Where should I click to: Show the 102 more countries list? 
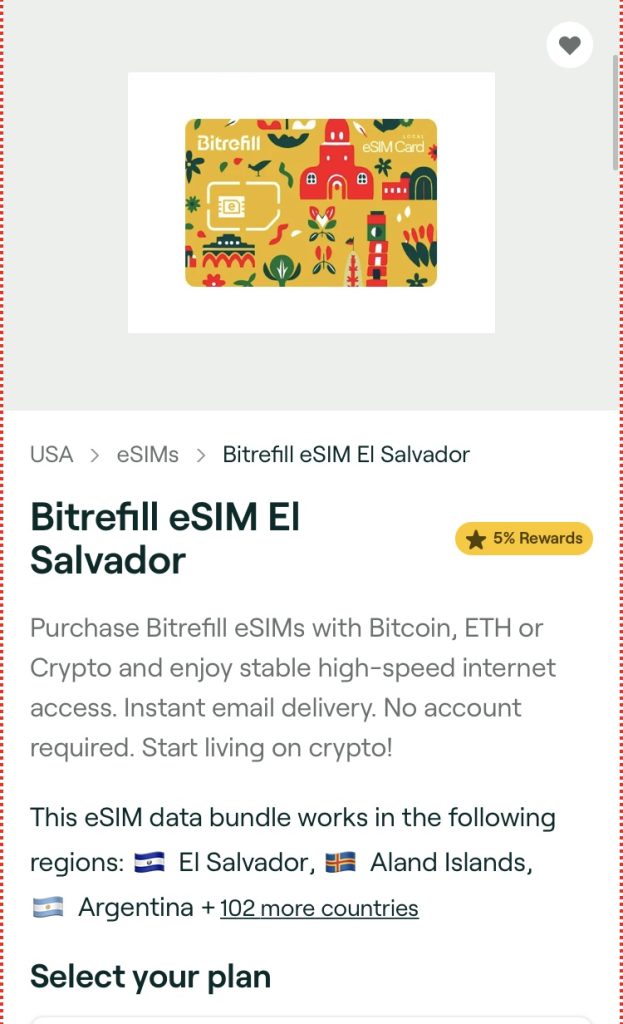[x=319, y=908]
